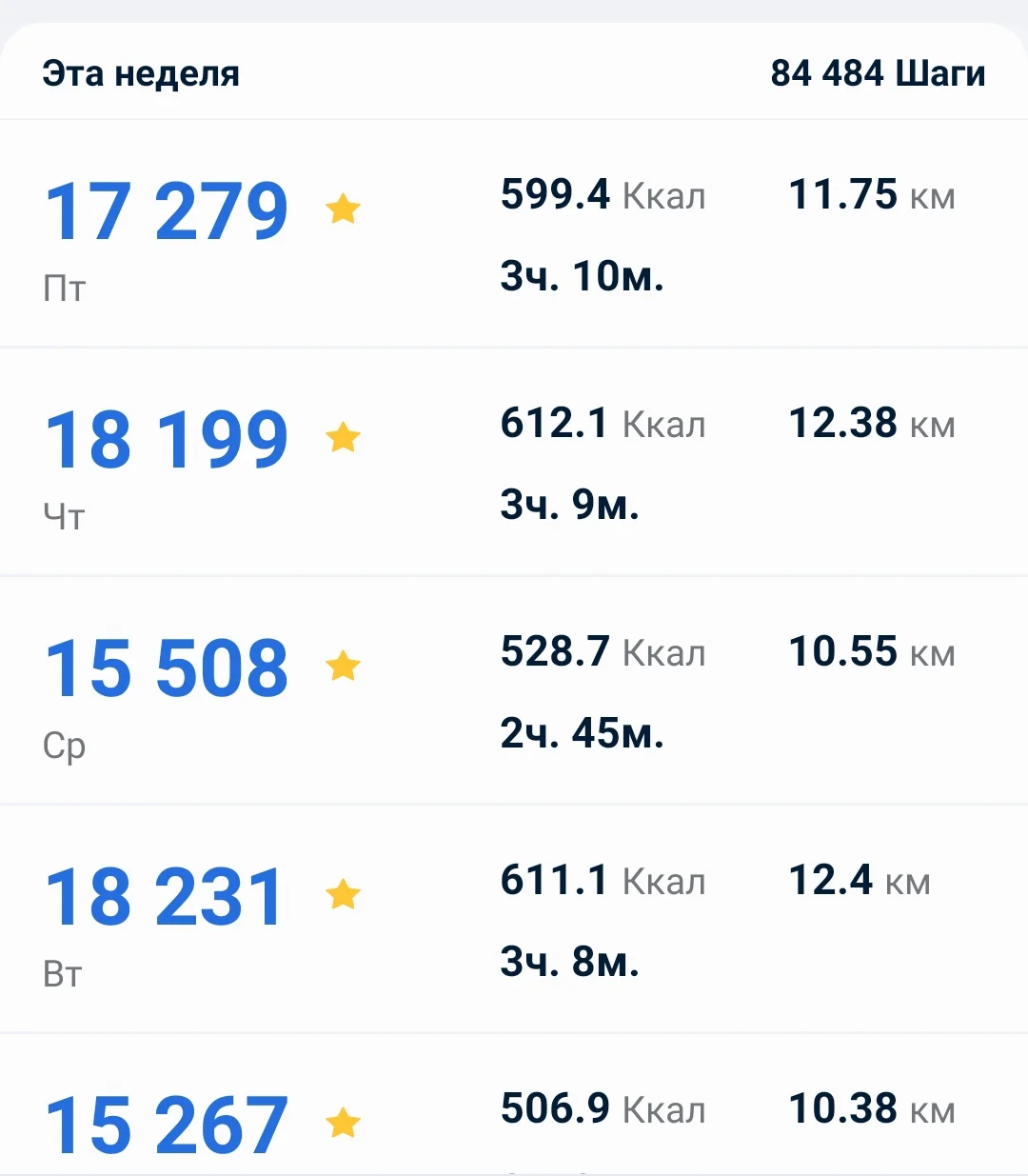Open Friday's entry with 17 279 steps
Screen dimensions: 1028x1176
(167, 211)
